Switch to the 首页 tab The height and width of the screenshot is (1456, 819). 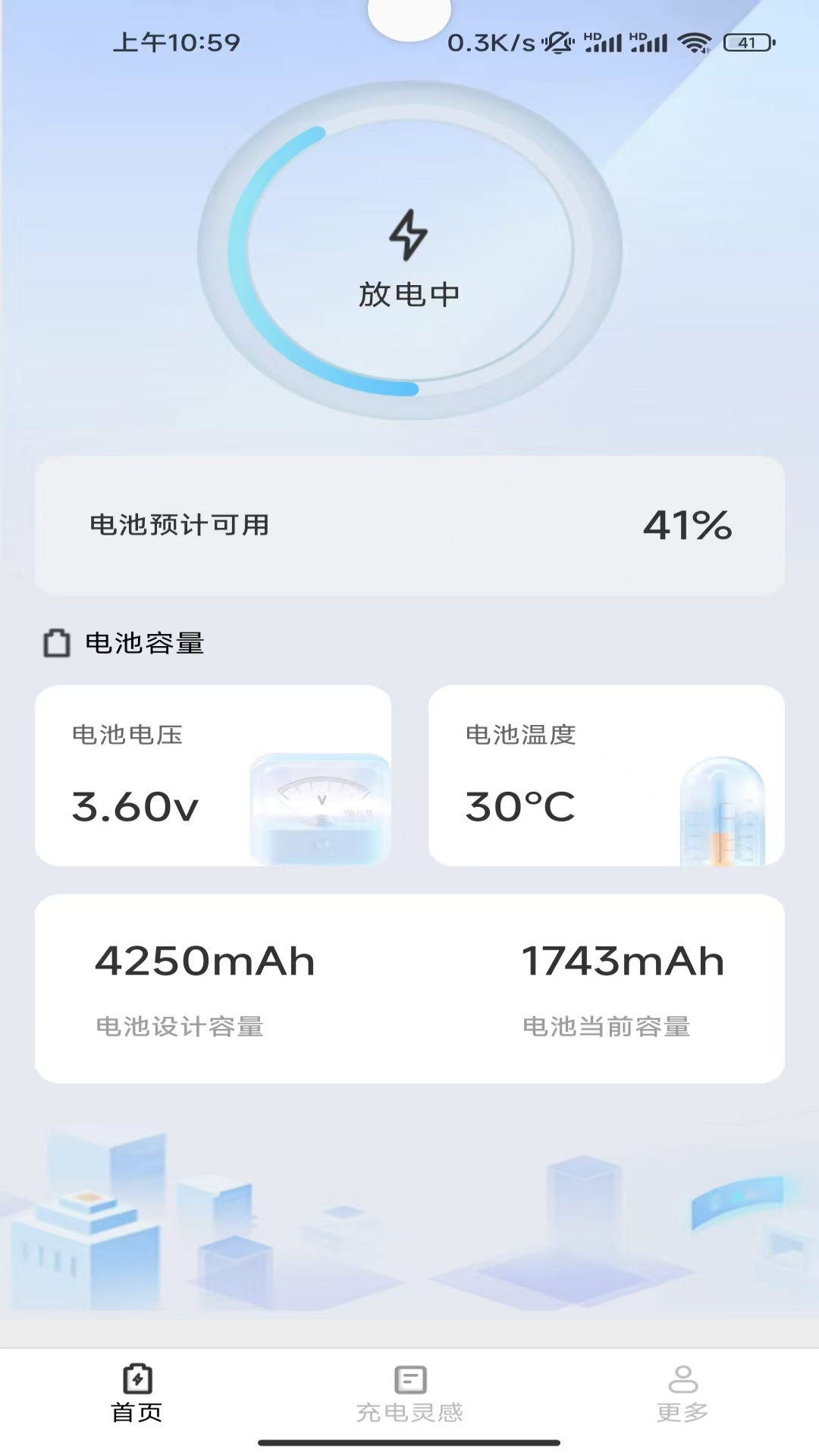tap(137, 1394)
